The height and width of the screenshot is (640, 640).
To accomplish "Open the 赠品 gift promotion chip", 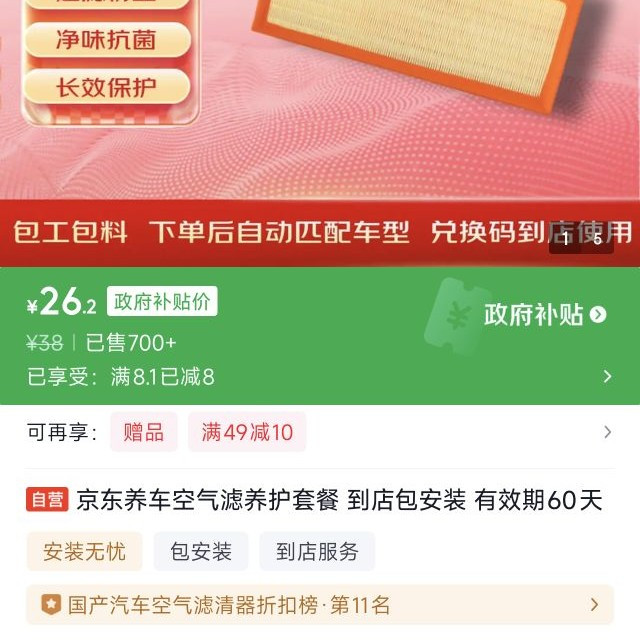I will tap(143, 432).
